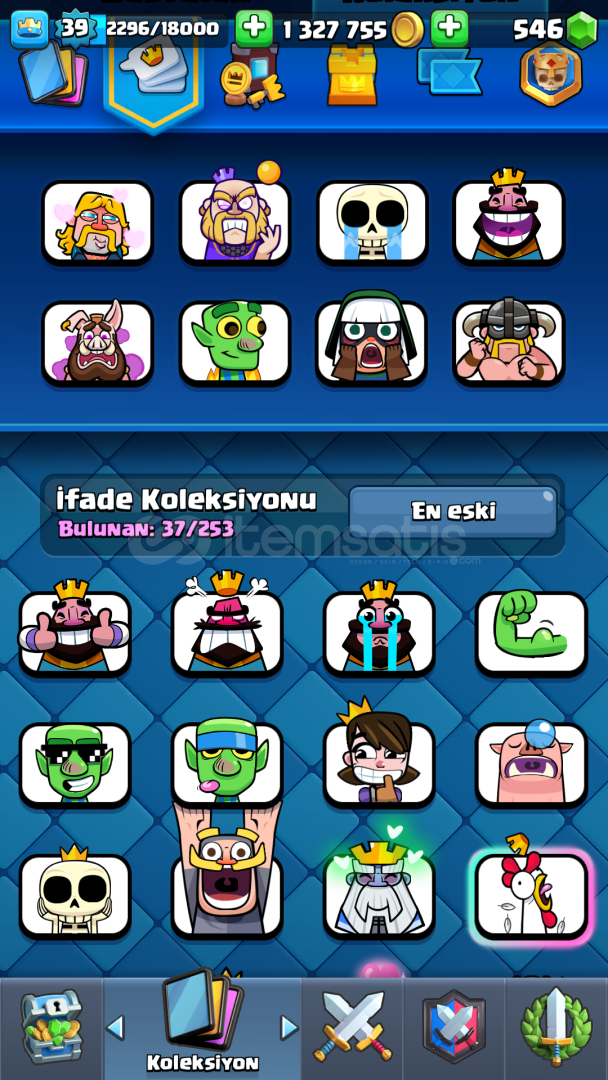Go to the battle crossed swords tab
The width and height of the screenshot is (608, 1080).
coord(353,1026)
